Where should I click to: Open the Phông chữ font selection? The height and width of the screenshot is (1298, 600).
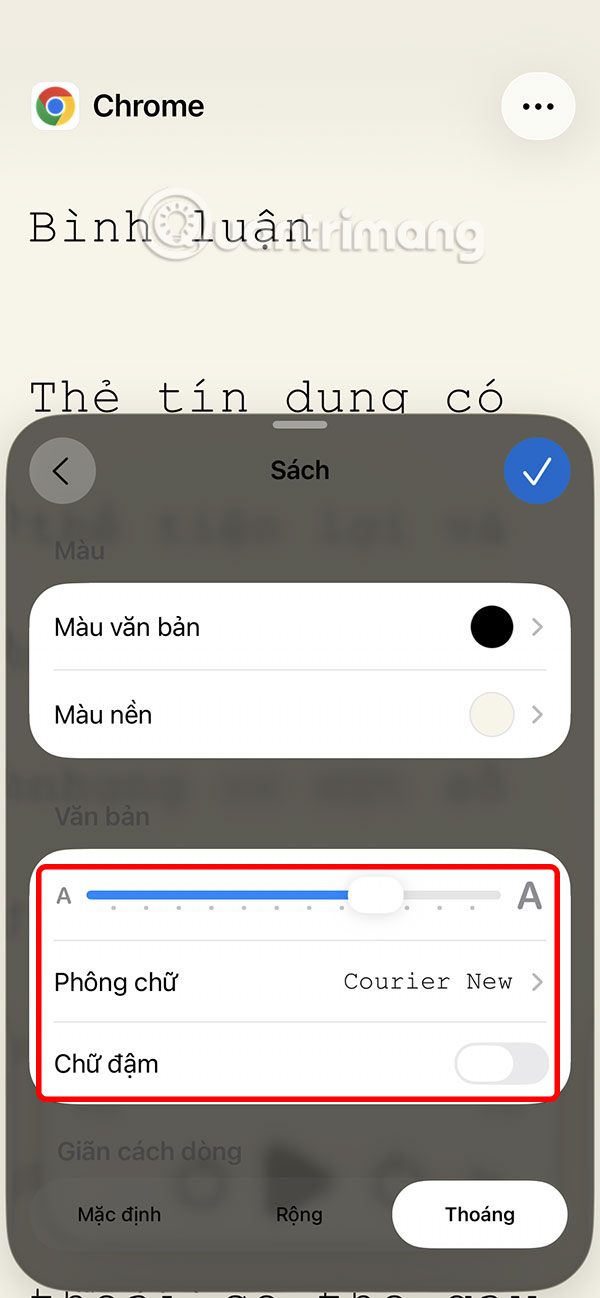pyautogui.click(x=300, y=982)
